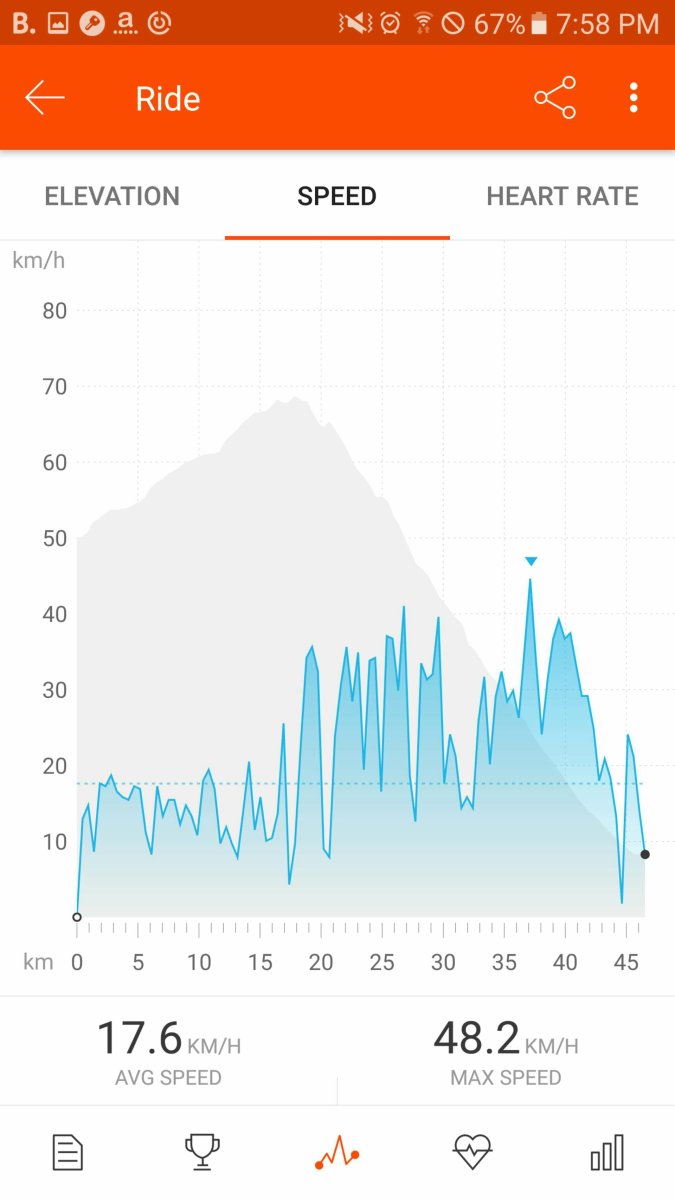Switch to the Elevation tab
The height and width of the screenshot is (1199, 675).
112,196
